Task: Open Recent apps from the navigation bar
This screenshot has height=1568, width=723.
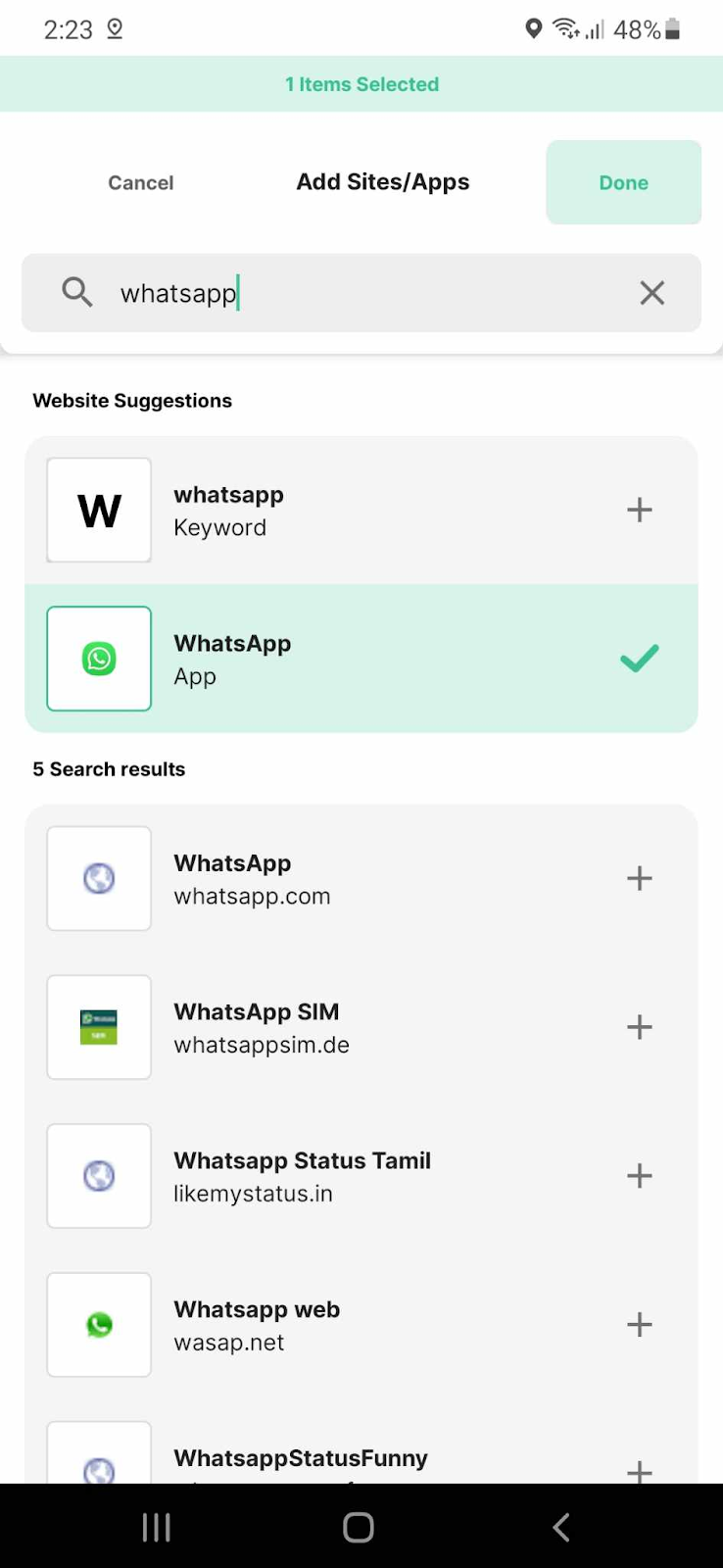Action: point(156,1526)
